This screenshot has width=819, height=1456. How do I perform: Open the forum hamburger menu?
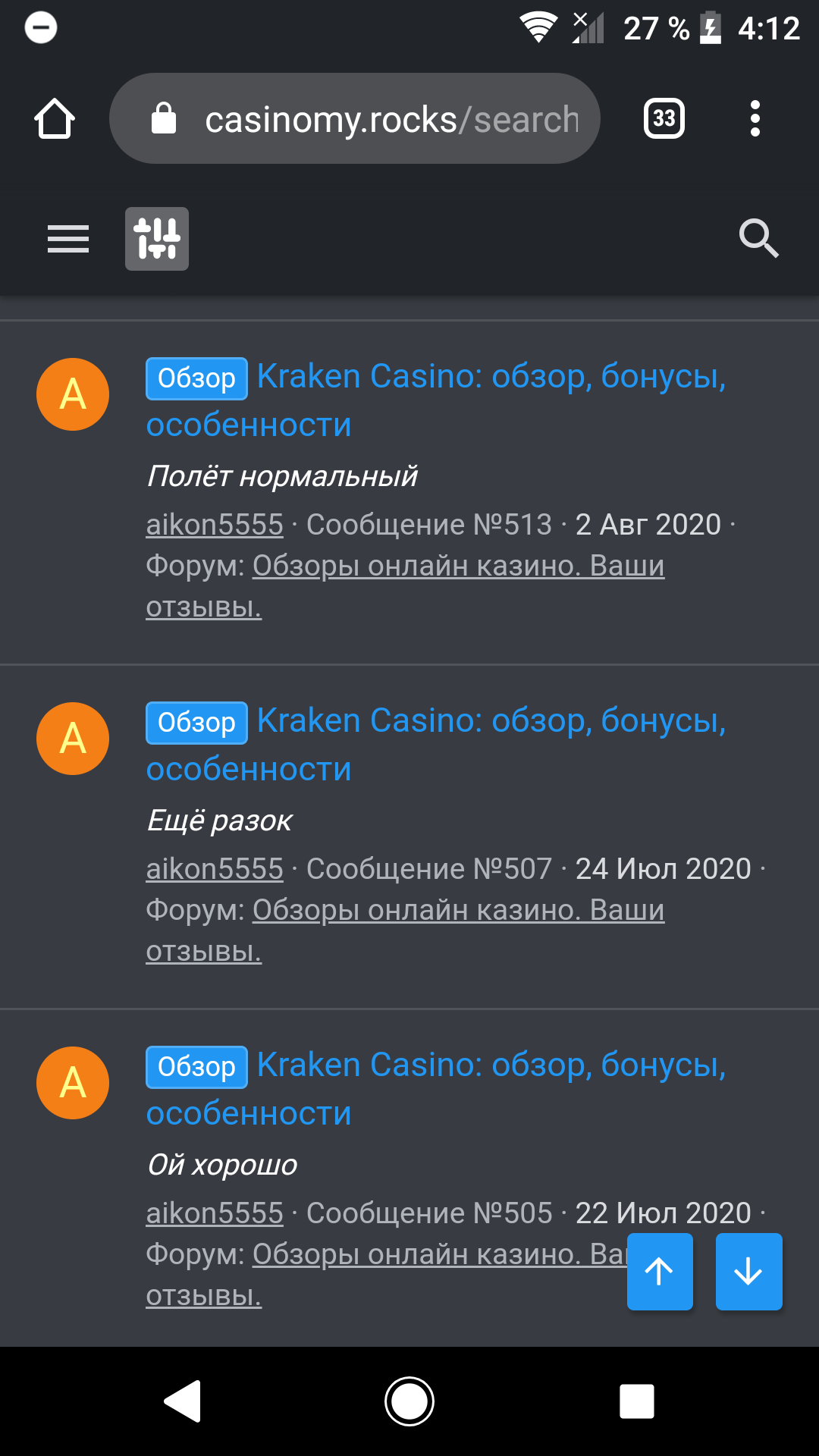(x=68, y=239)
